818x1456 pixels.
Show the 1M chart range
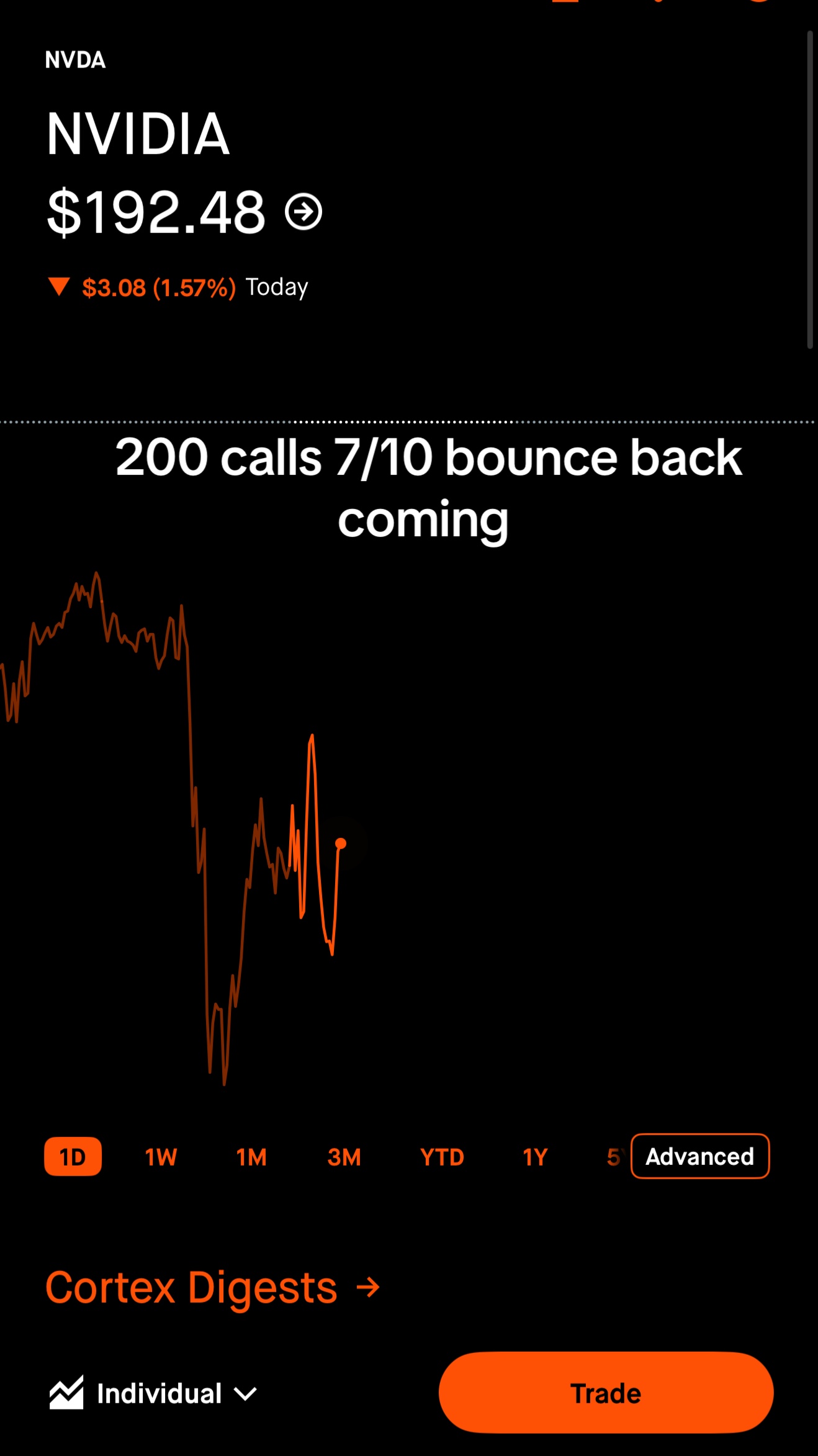[x=251, y=1157]
